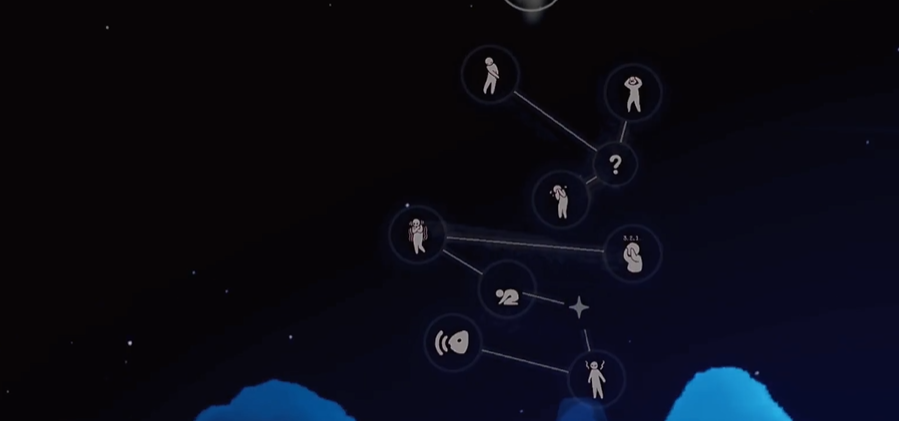Select the face-covering shy emote node
The height and width of the screenshot is (421, 899).
click(561, 198)
